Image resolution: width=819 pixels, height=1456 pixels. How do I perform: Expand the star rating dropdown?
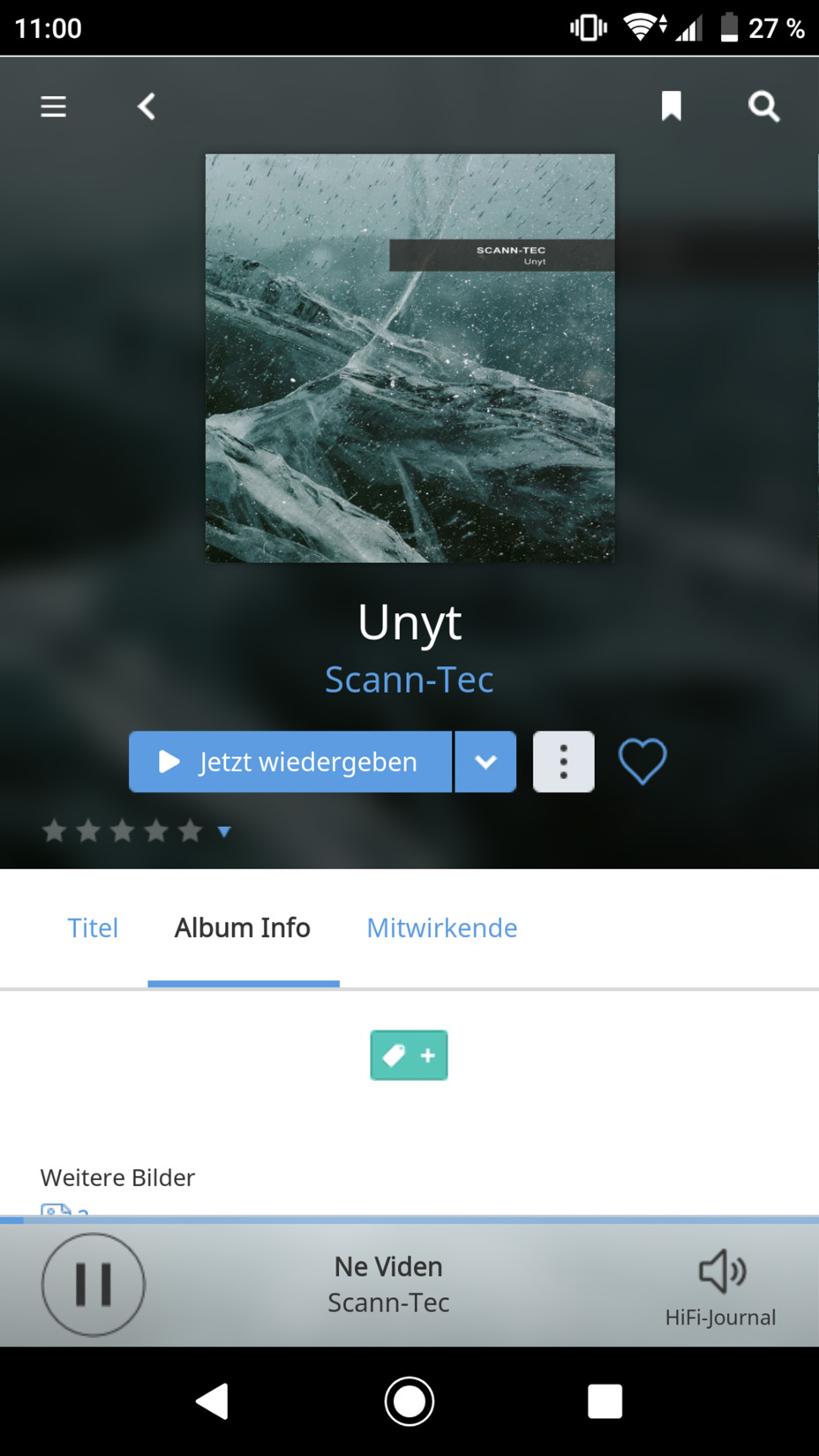point(224,831)
